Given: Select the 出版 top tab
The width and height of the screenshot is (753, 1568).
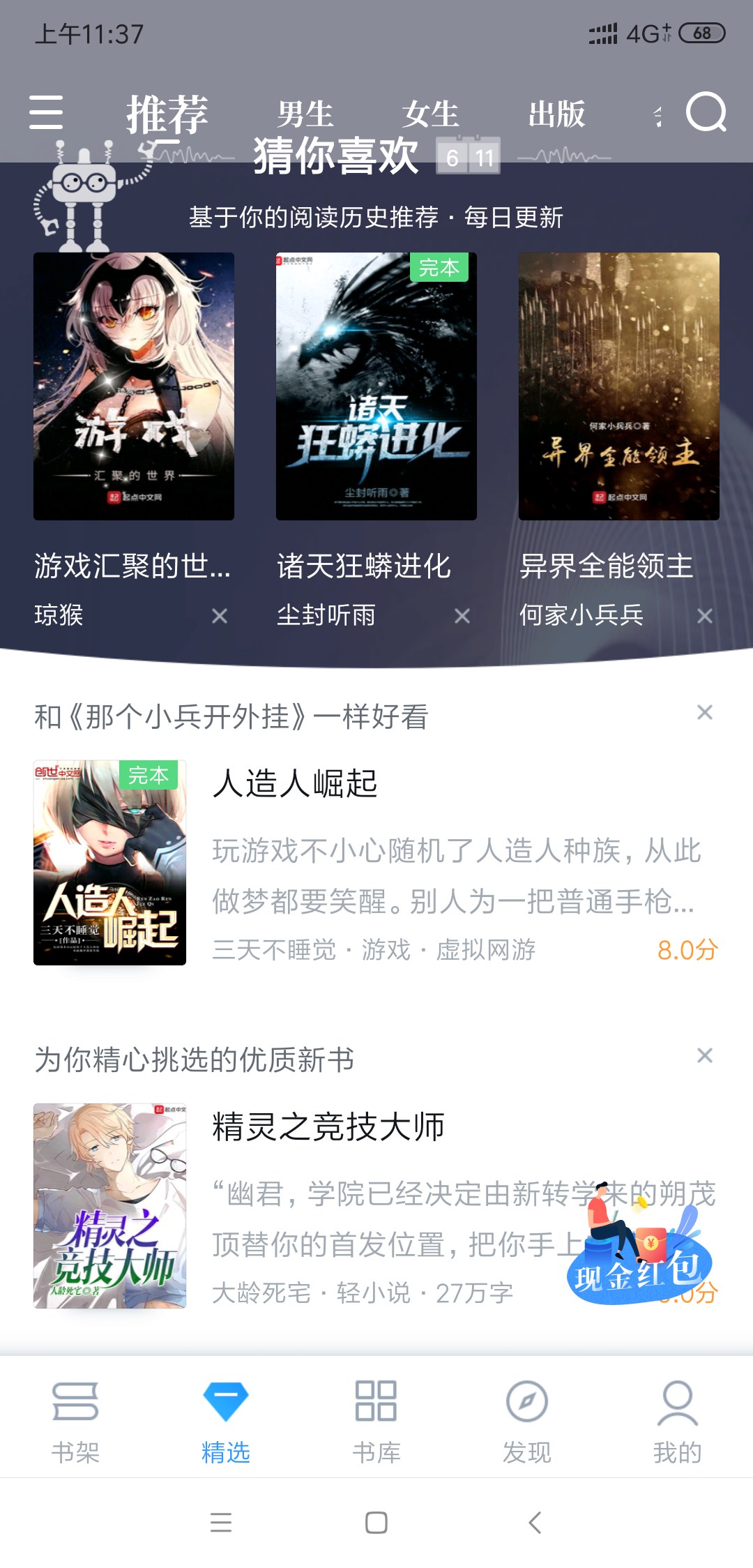Looking at the screenshot, I should (556, 114).
